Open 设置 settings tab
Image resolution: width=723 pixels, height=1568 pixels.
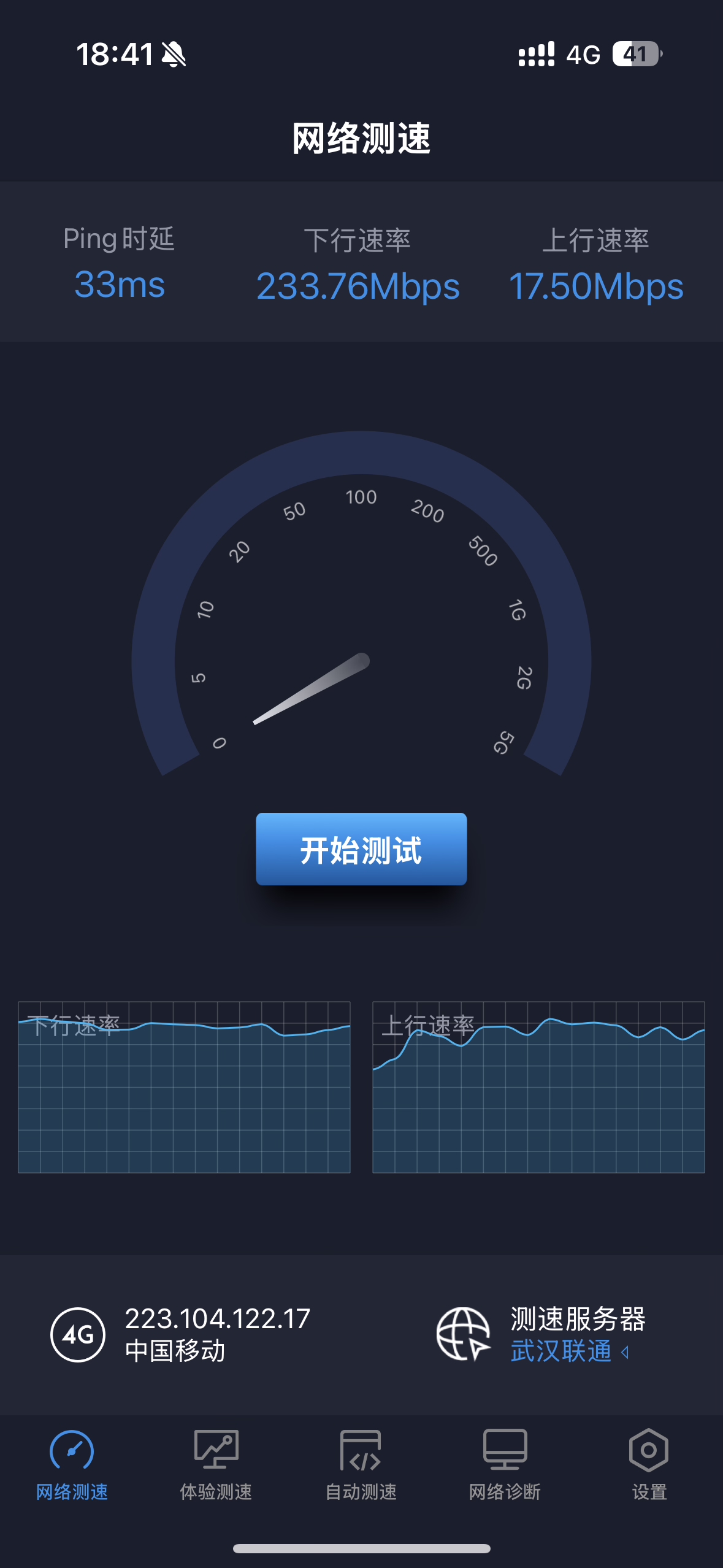(649, 1464)
